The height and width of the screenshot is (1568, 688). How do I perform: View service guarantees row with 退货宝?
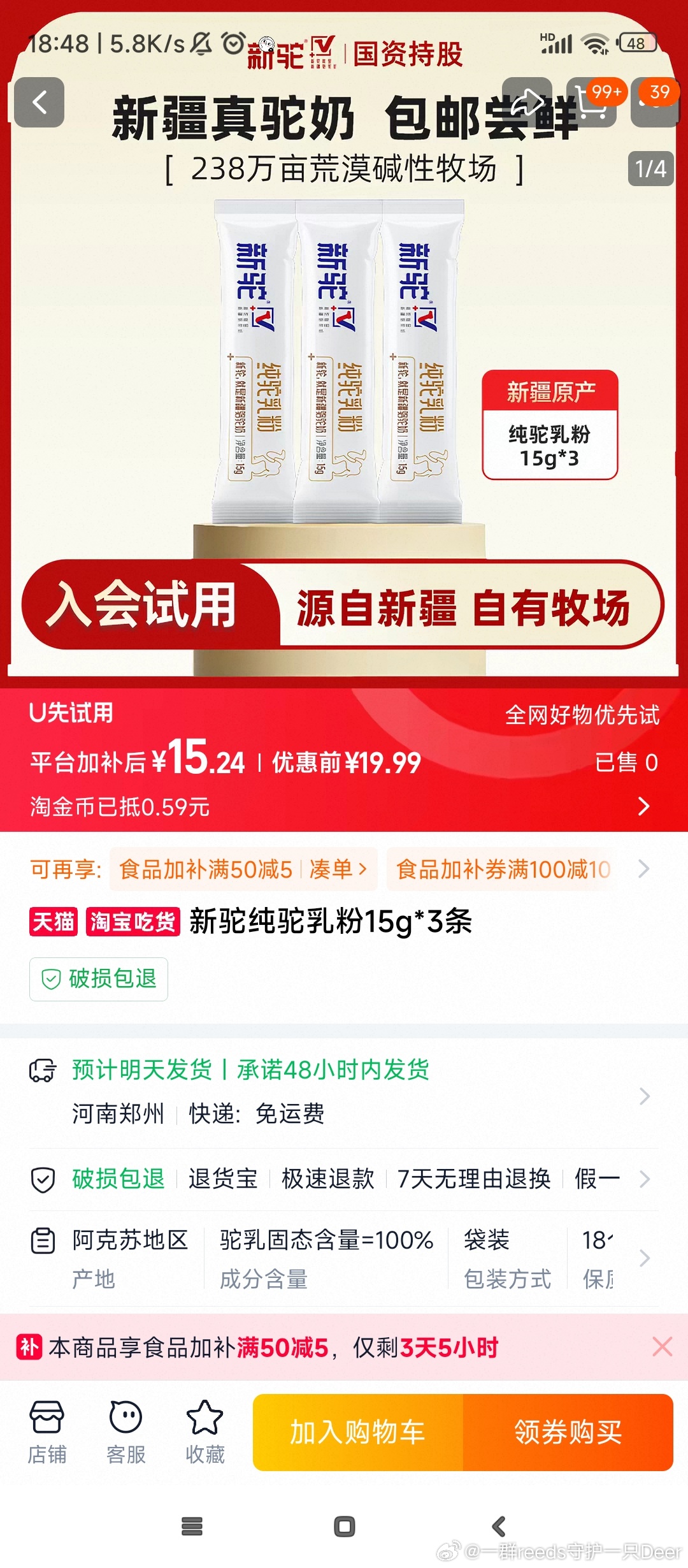(x=344, y=1179)
